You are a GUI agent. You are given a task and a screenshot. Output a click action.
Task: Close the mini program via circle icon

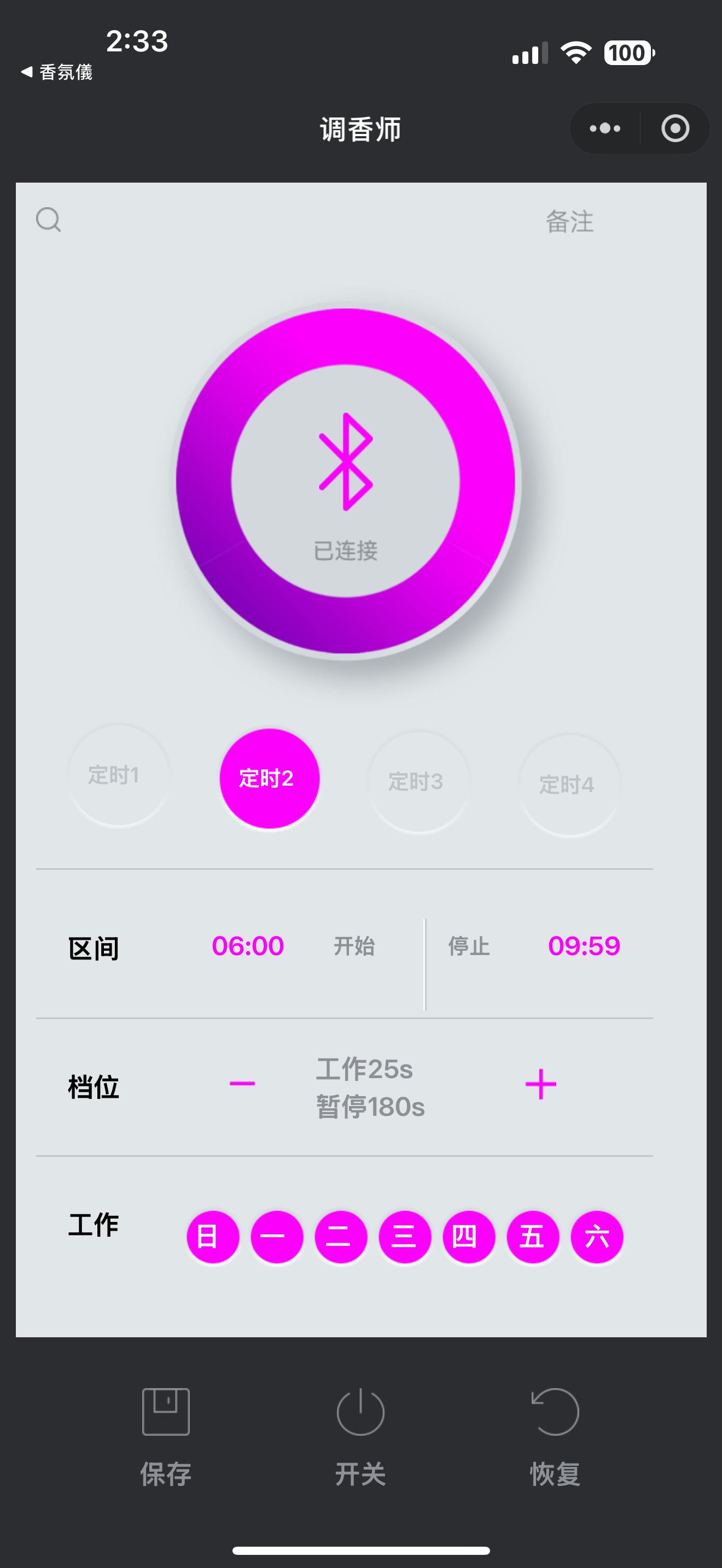pyautogui.click(x=675, y=128)
